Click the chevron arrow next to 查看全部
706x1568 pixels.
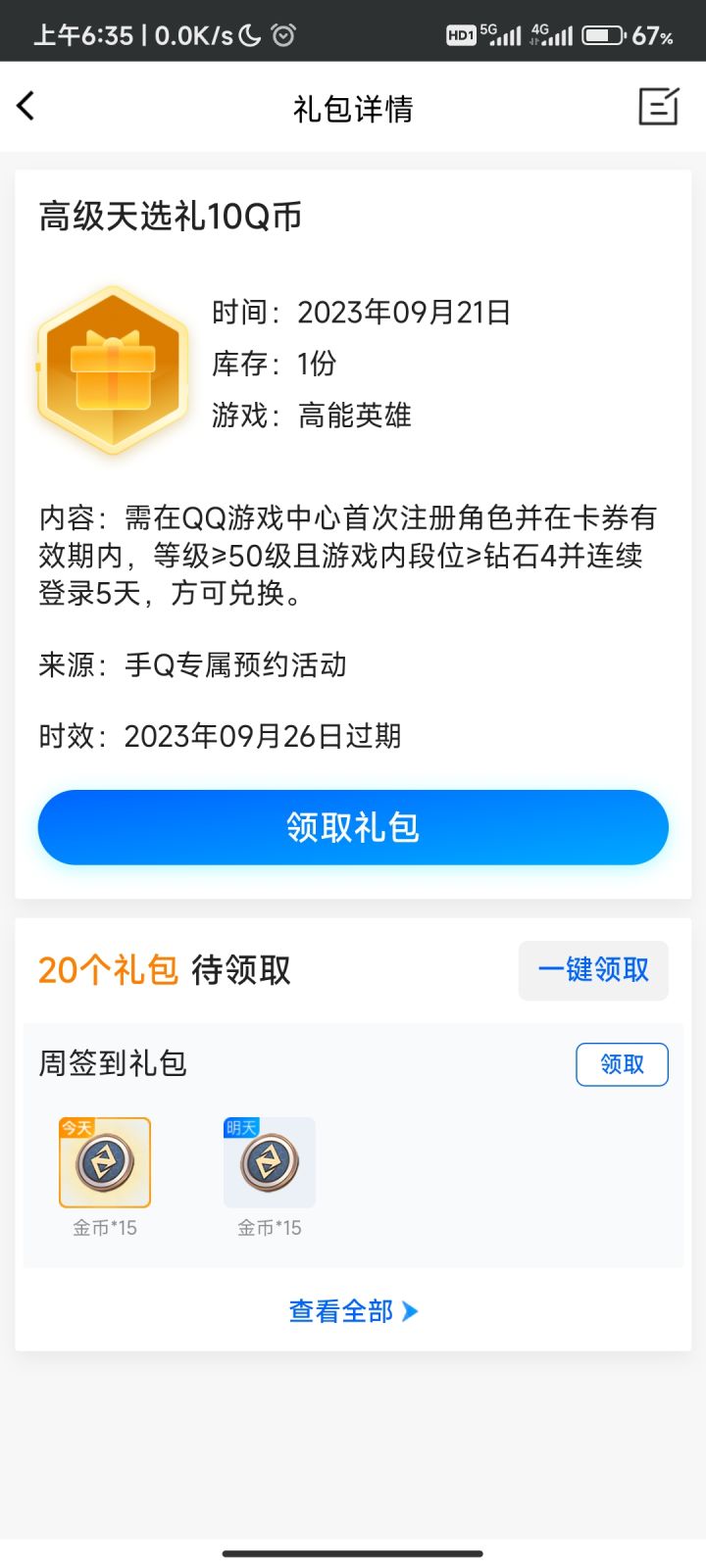(x=411, y=1310)
